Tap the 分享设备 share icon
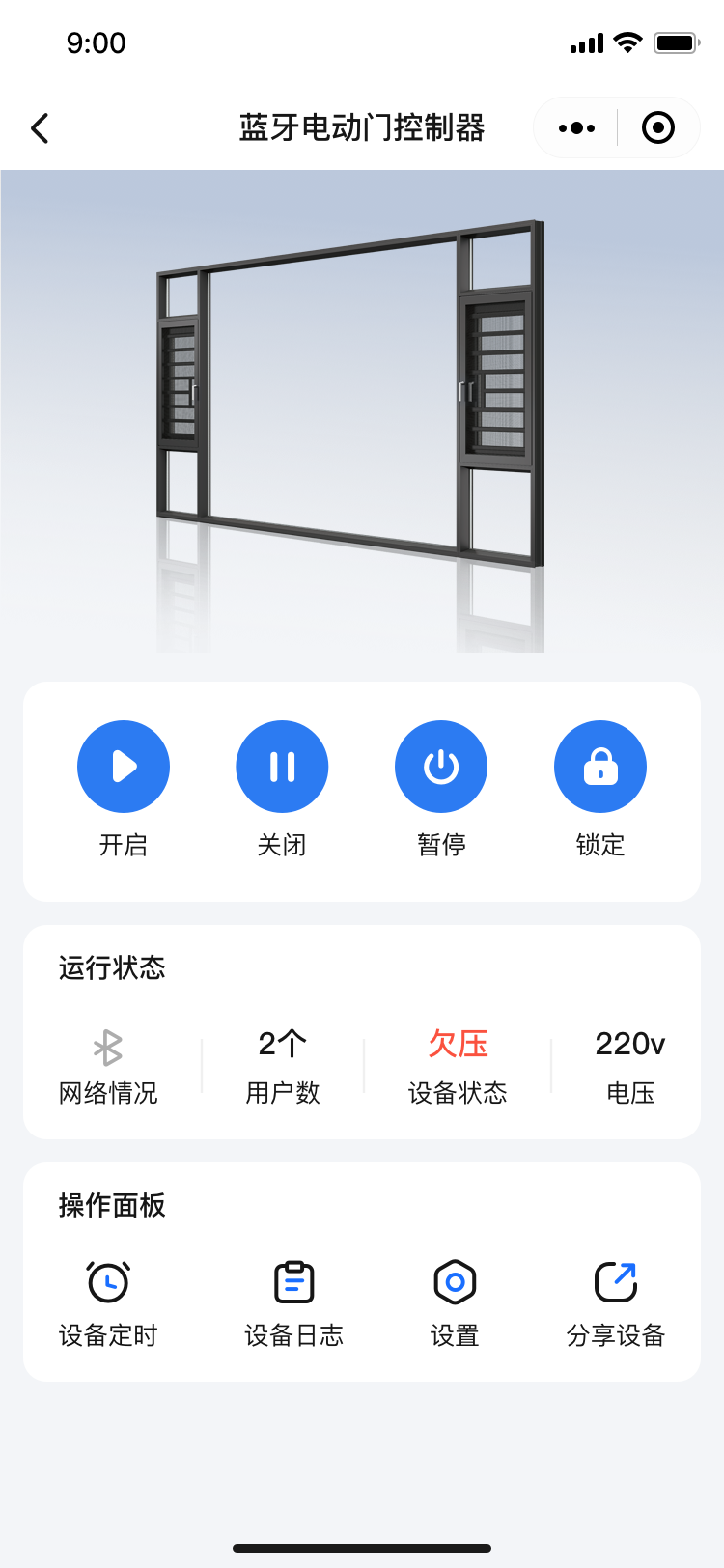Screen dimensions: 724x1568 616,1280
